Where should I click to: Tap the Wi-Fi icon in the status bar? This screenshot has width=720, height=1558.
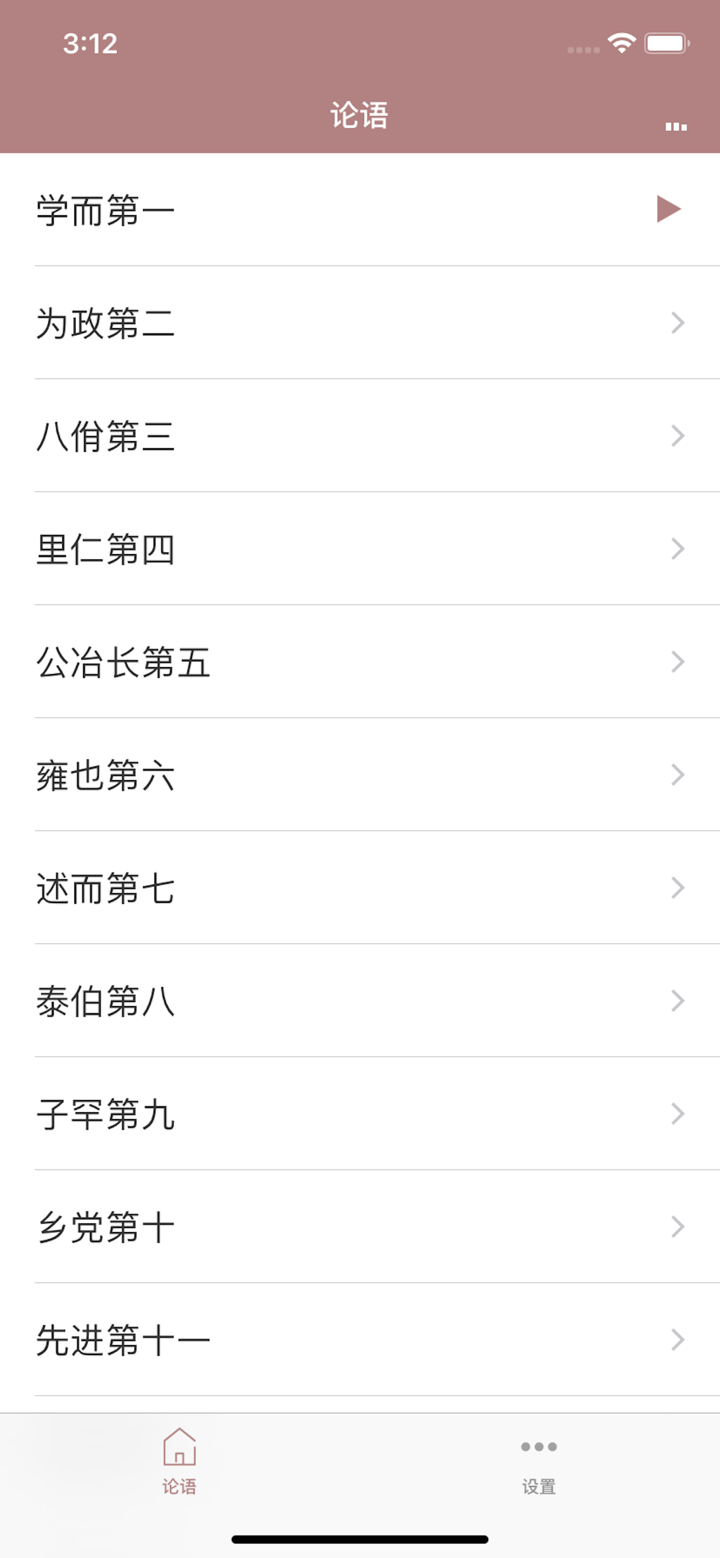pos(620,44)
